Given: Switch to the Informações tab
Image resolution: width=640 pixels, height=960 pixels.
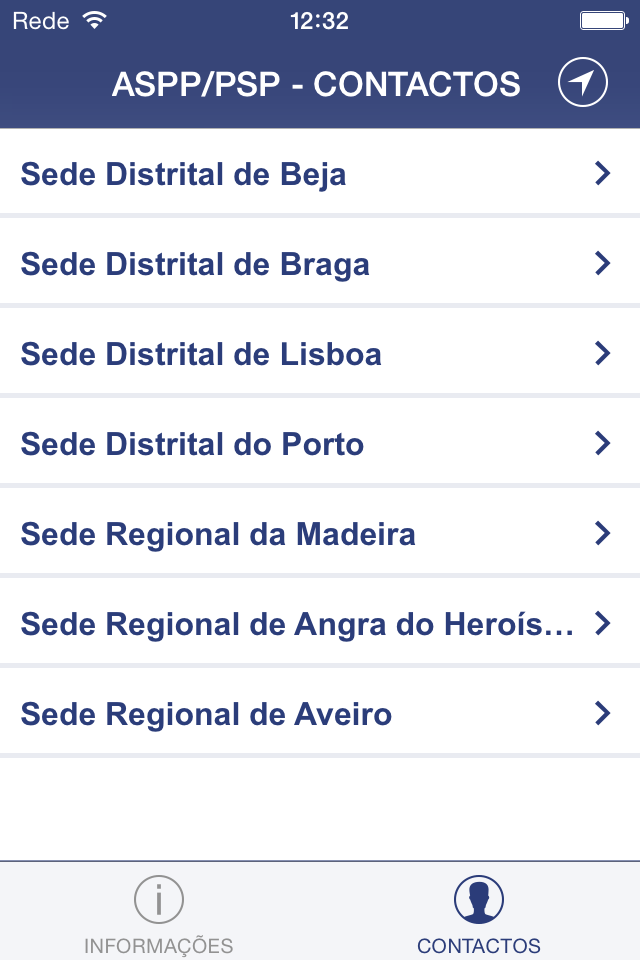Looking at the screenshot, I should (x=159, y=914).
